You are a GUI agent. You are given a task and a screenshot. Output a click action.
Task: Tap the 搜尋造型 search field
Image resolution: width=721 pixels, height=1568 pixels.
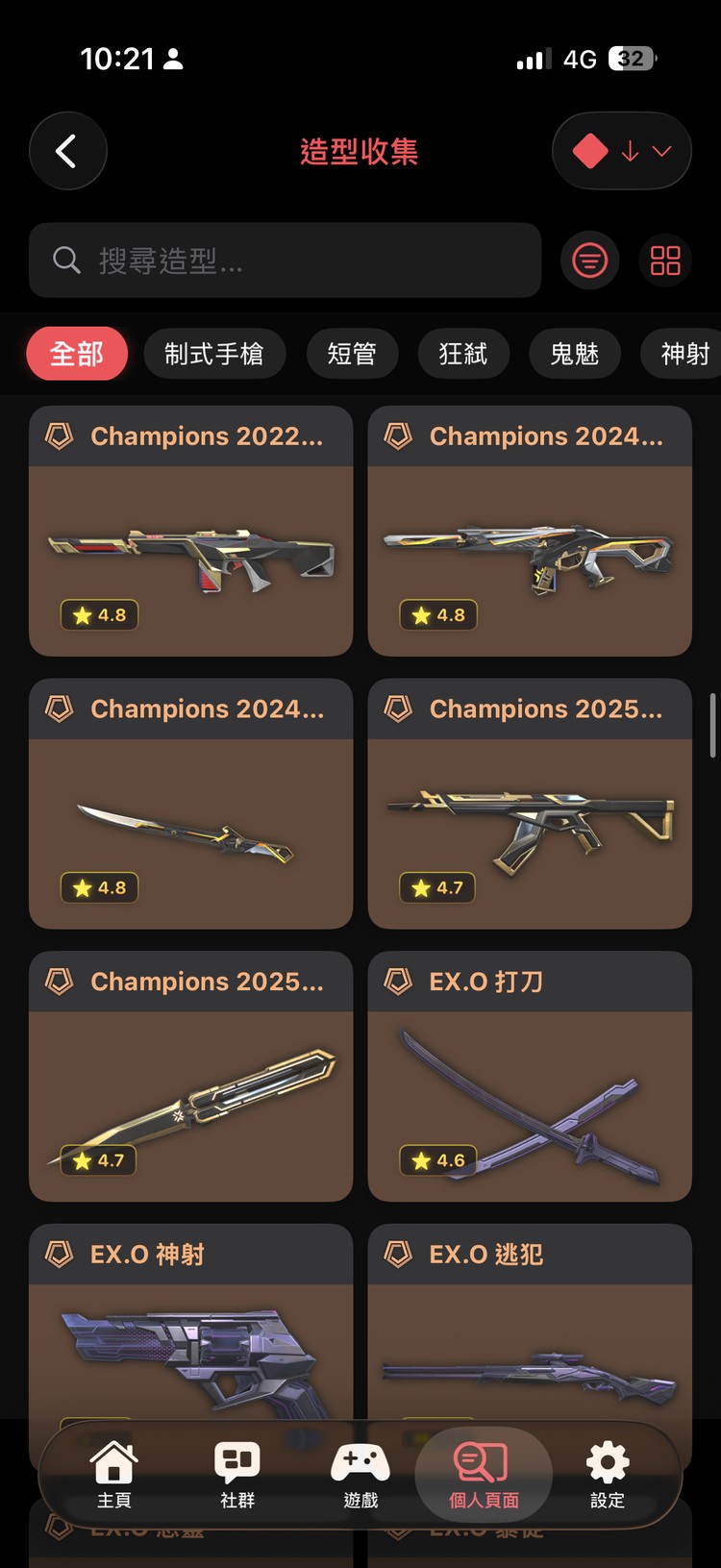(285, 260)
